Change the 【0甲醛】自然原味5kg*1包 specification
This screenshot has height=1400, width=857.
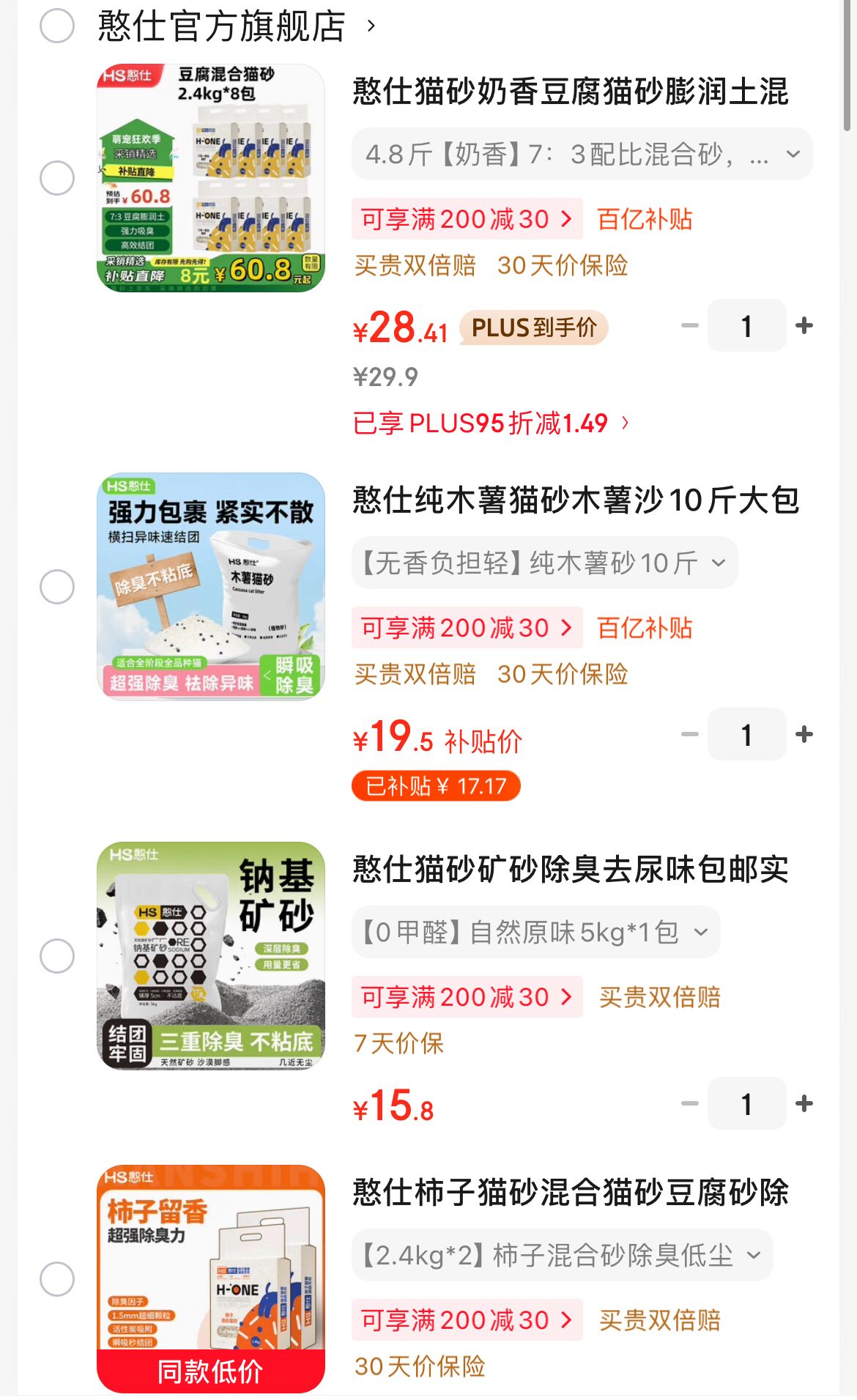click(535, 932)
